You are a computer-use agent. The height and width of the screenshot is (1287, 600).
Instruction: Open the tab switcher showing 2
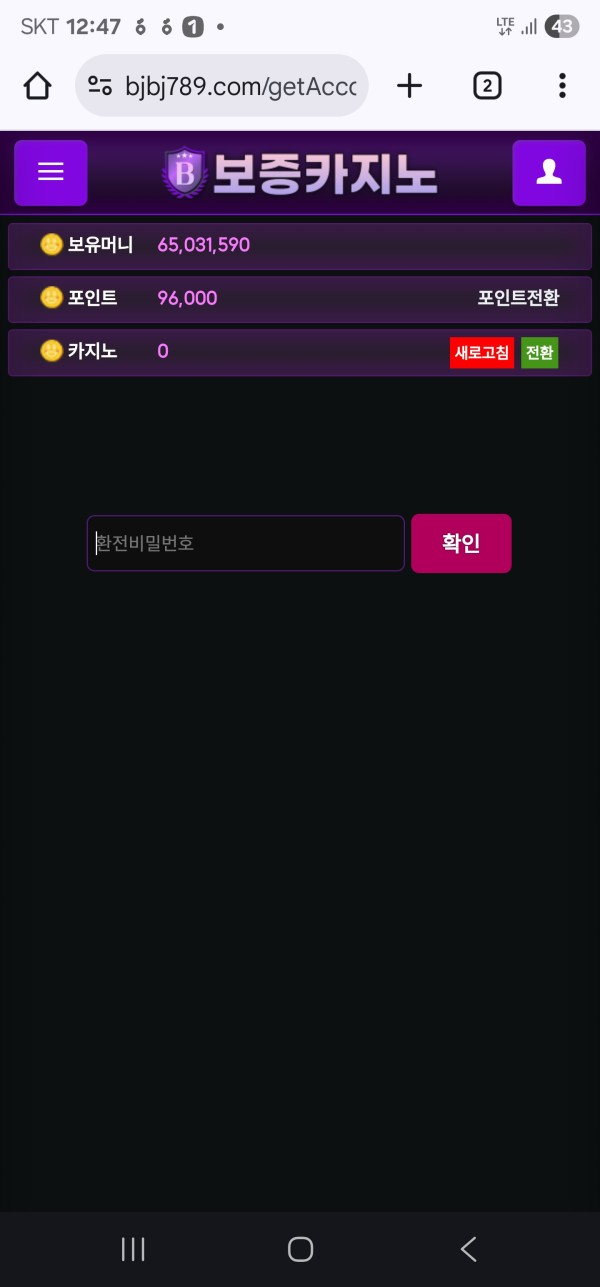(x=486, y=86)
